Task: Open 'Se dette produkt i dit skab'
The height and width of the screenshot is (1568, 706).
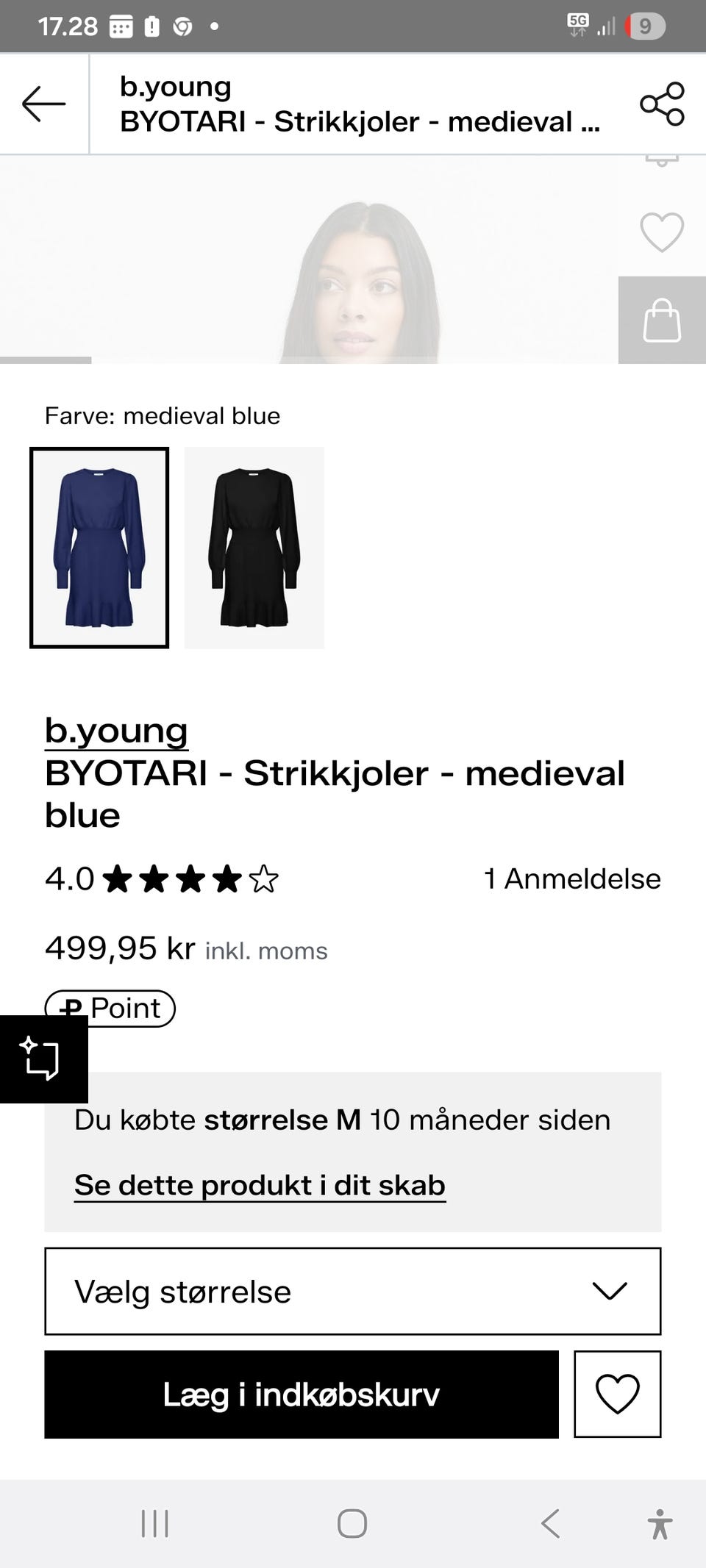Action: coord(260,1185)
